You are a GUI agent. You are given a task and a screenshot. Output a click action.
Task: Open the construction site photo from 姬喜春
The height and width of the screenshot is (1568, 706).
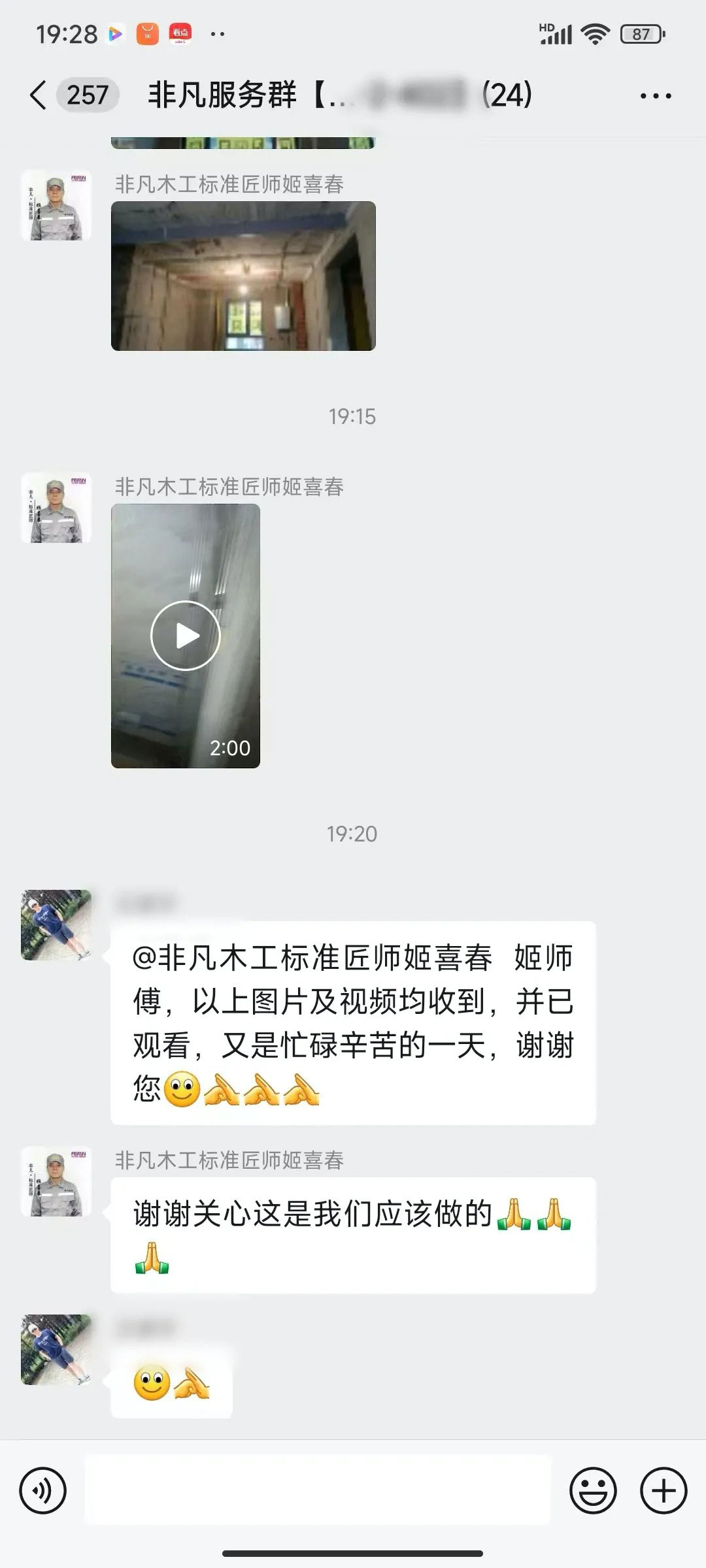pyautogui.click(x=243, y=276)
